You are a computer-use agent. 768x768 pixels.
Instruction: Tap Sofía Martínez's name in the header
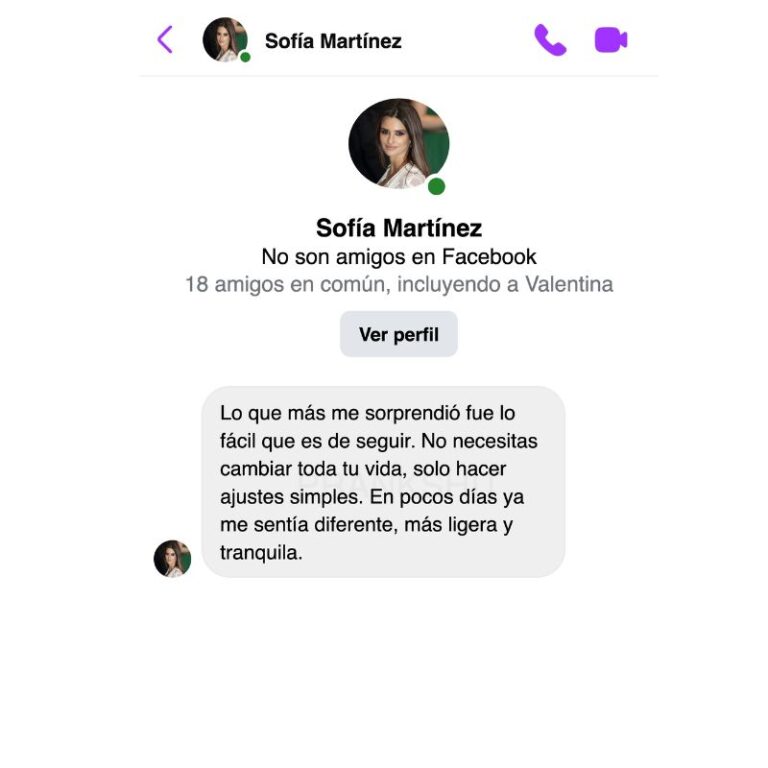[332, 41]
